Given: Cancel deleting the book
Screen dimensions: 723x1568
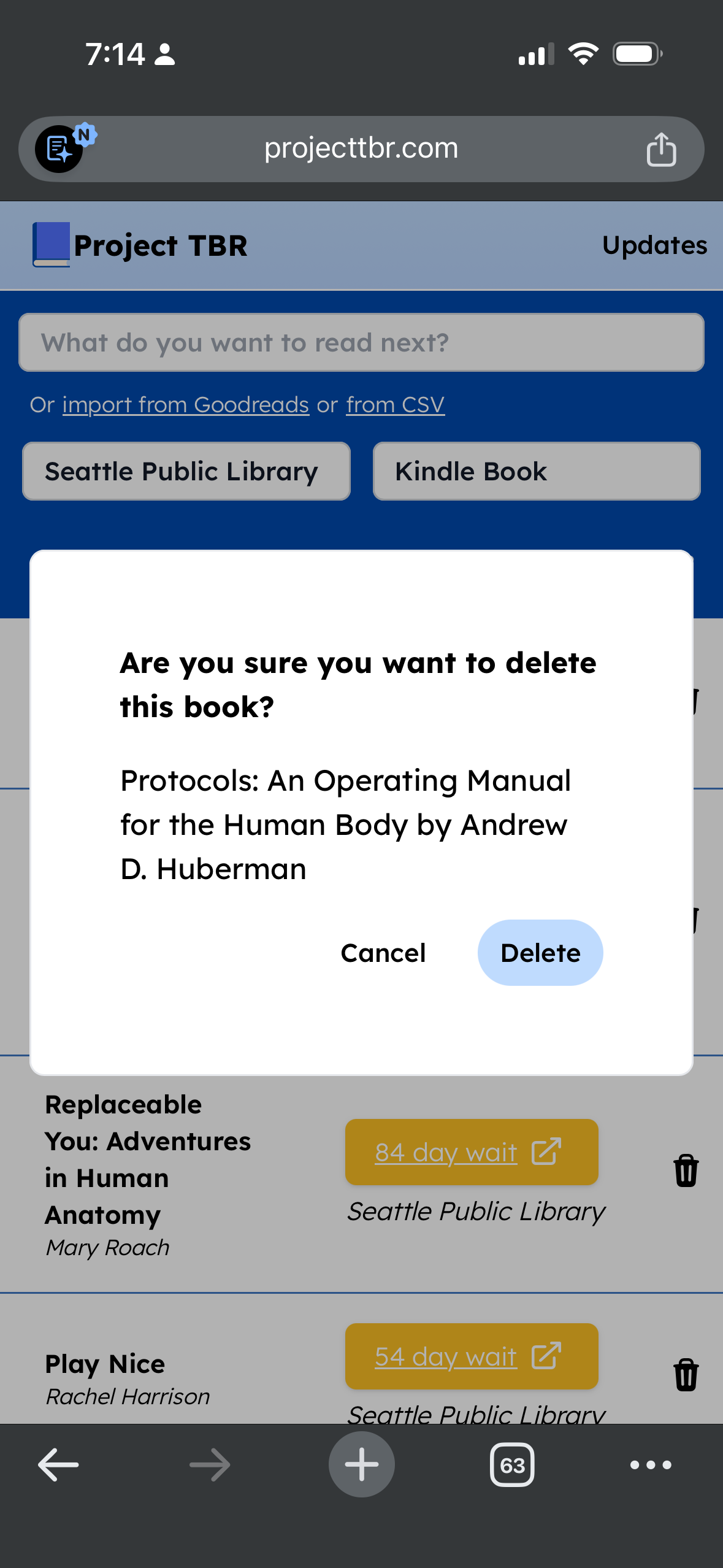Looking at the screenshot, I should pos(383,953).
